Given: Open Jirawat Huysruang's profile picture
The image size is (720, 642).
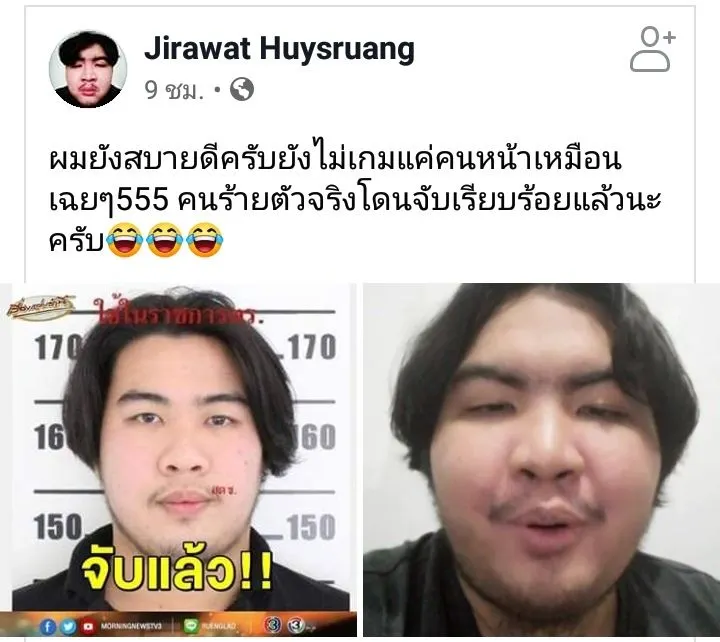Looking at the screenshot, I should coord(88,69).
